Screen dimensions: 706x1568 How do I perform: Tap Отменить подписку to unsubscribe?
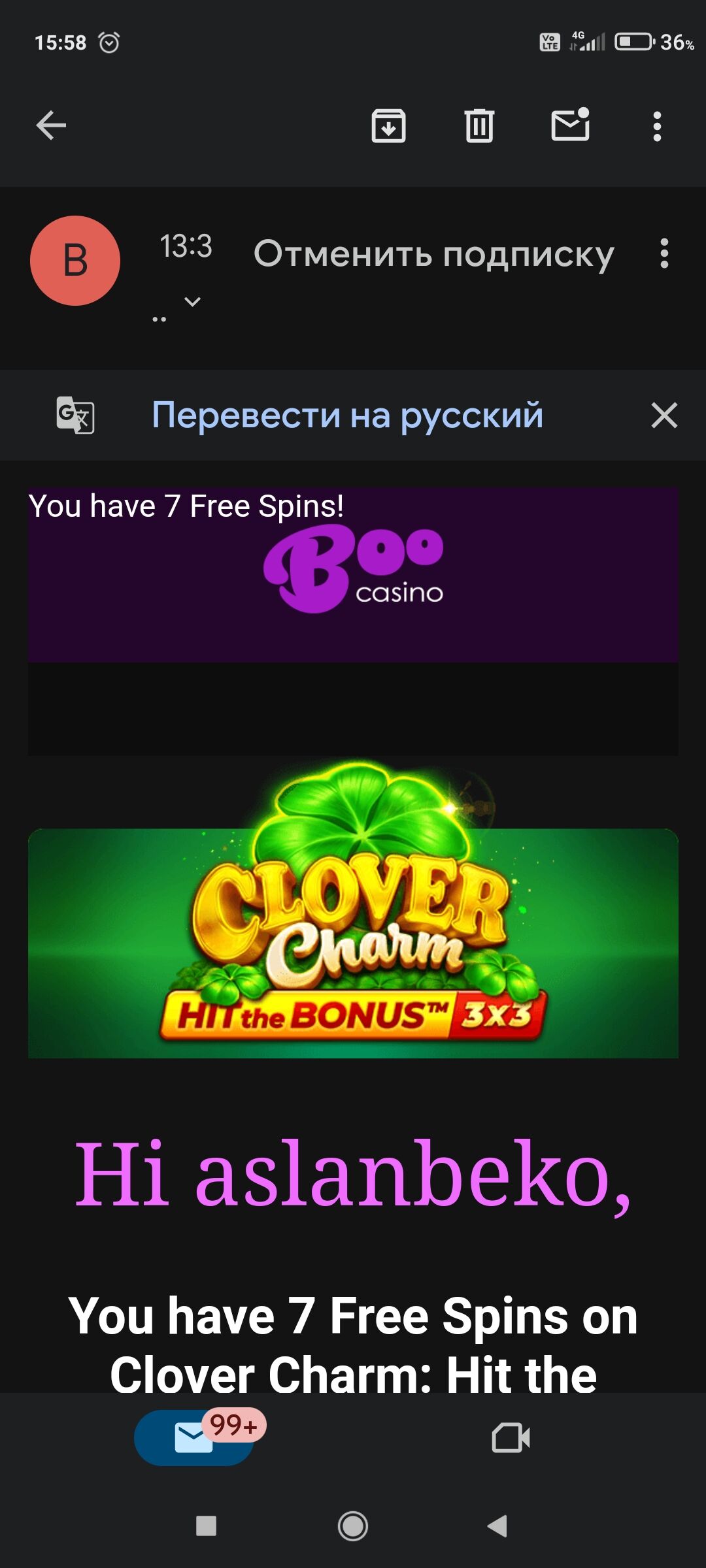click(433, 253)
